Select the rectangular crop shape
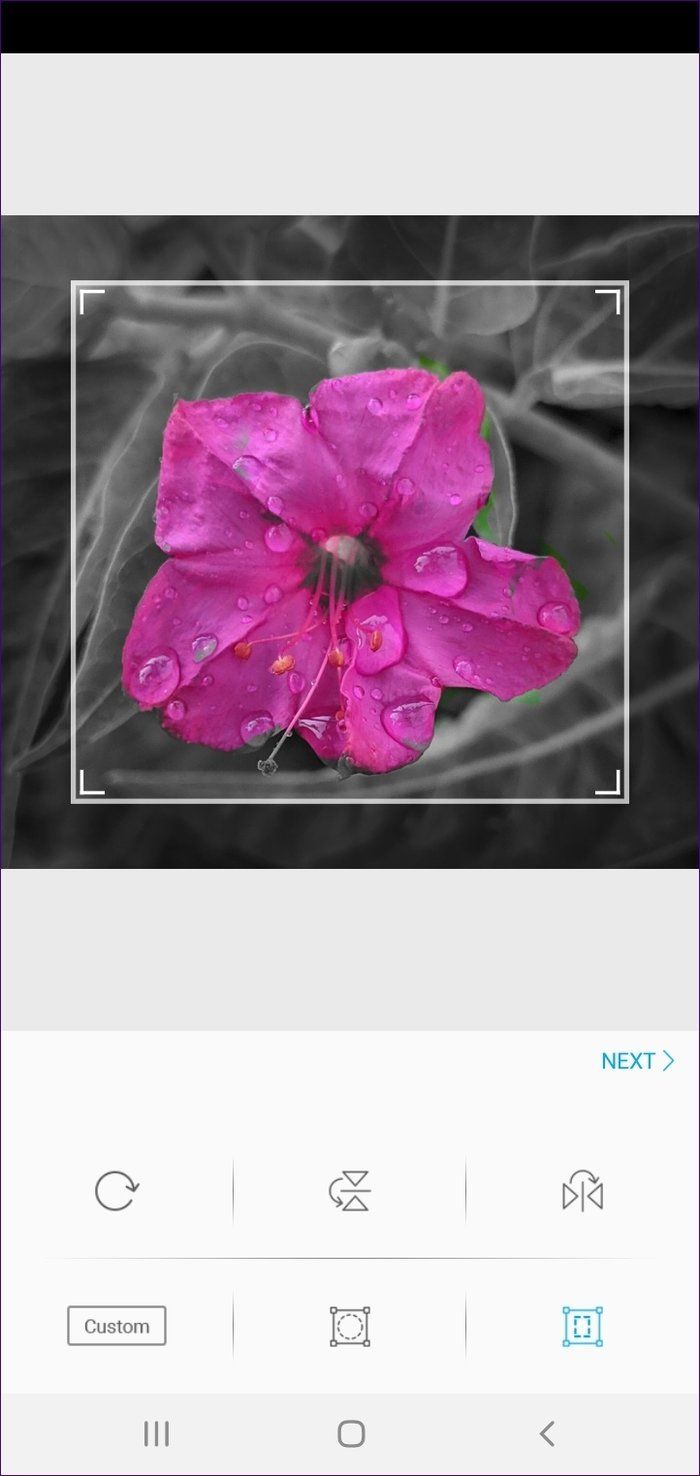Screen dimensions: 700x1476 tap(582, 1326)
